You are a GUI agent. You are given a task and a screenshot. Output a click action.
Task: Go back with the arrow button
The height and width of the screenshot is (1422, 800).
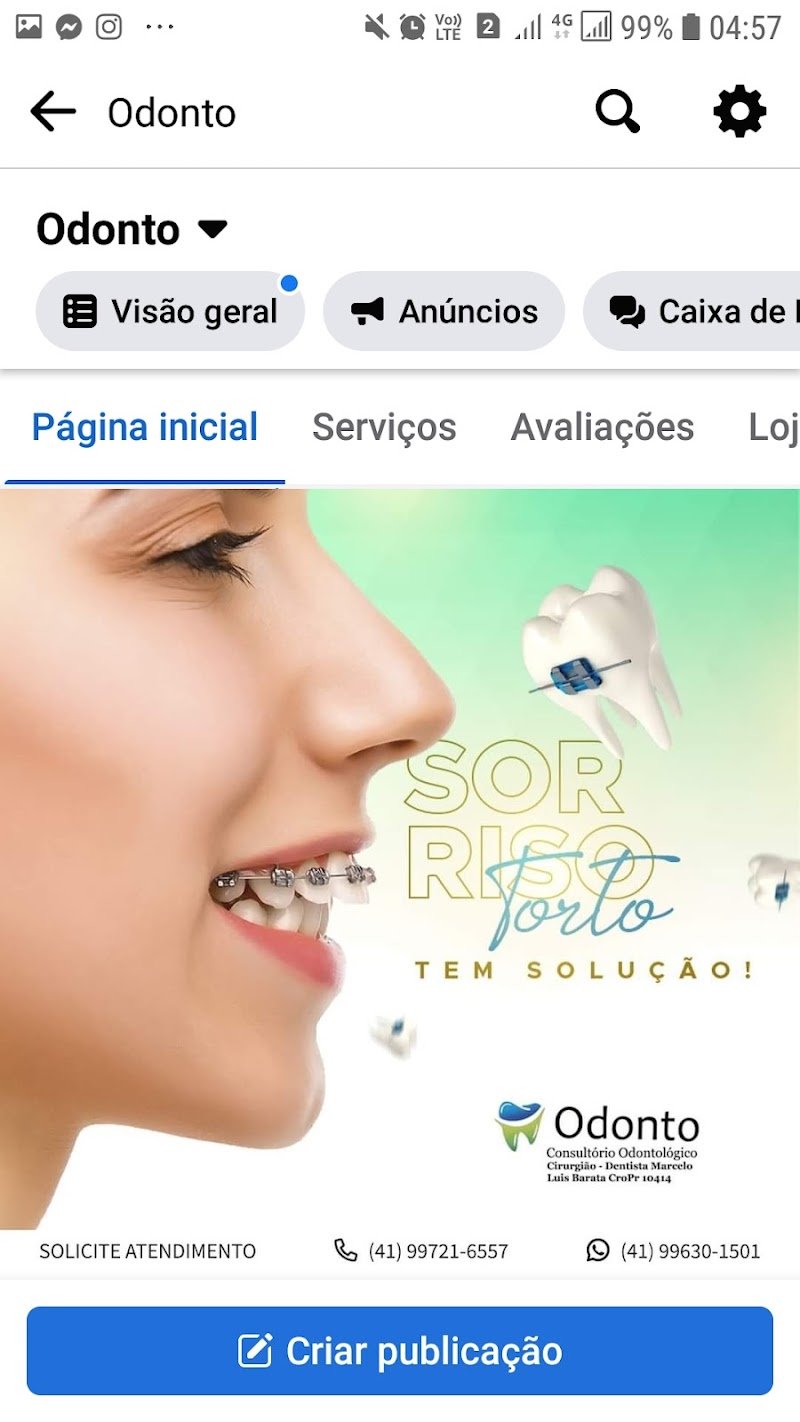[52, 112]
